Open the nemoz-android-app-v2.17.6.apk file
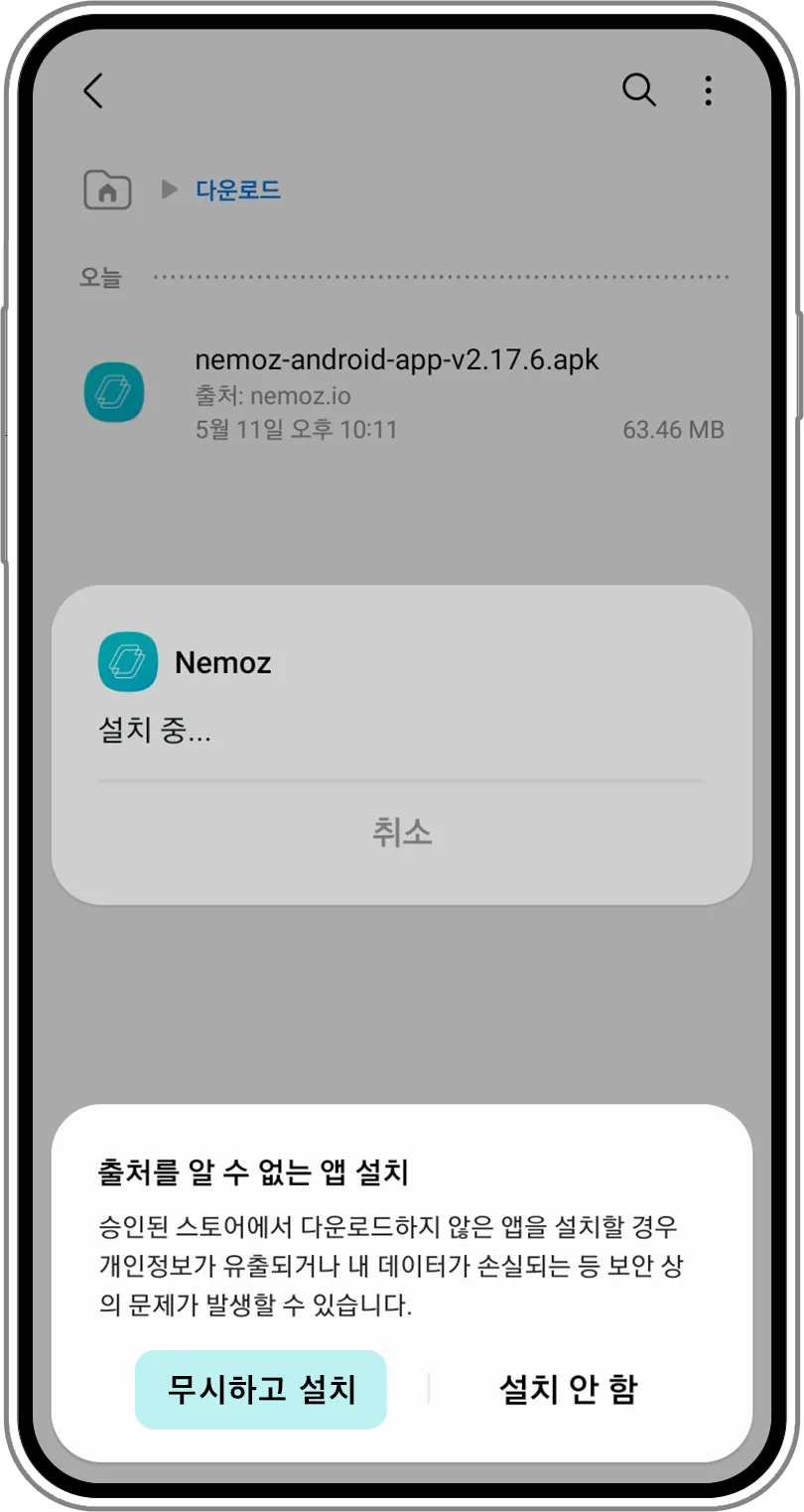 pyautogui.click(x=397, y=393)
